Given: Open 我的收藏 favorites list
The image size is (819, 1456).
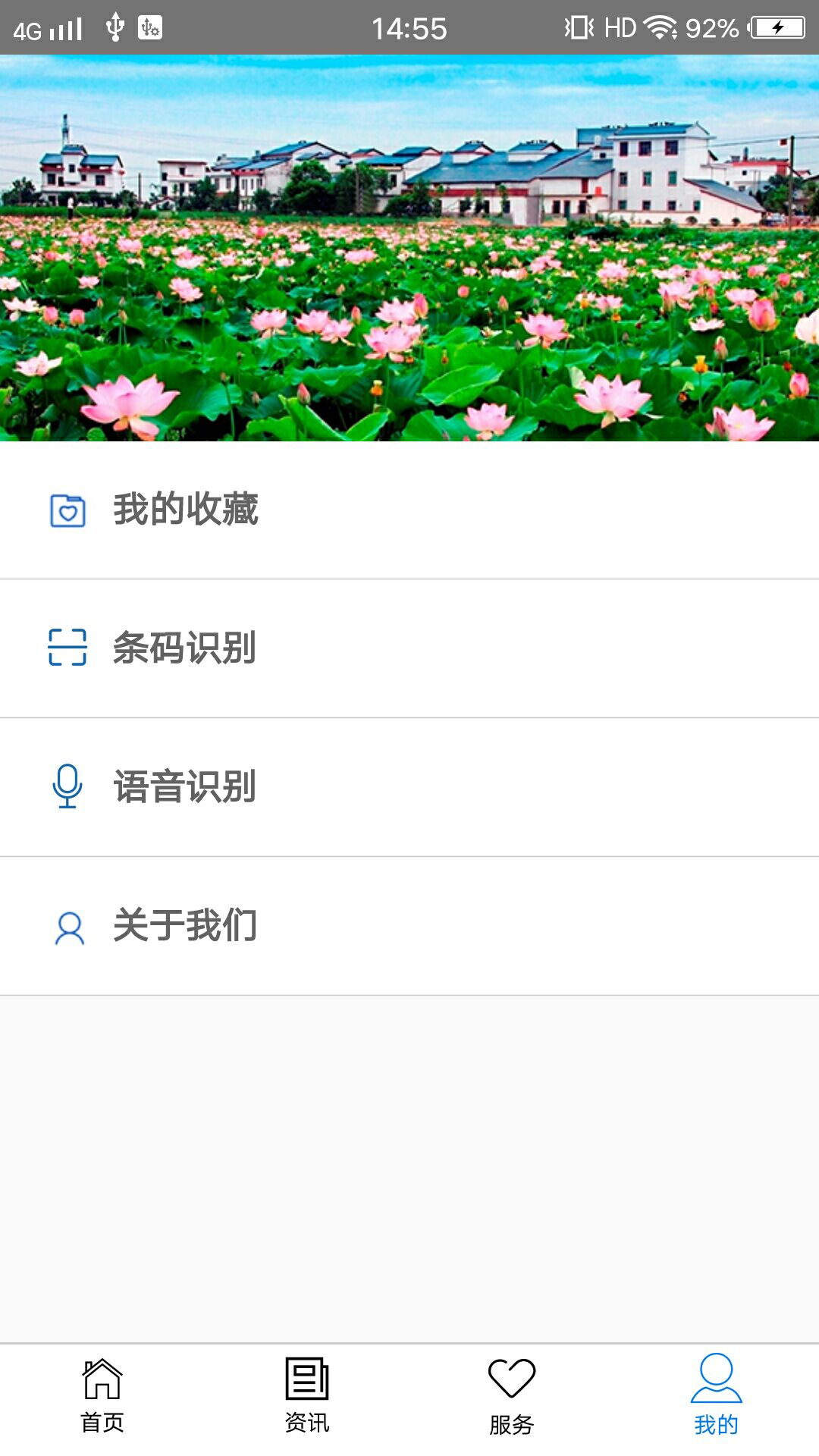Looking at the screenshot, I should tap(186, 510).
